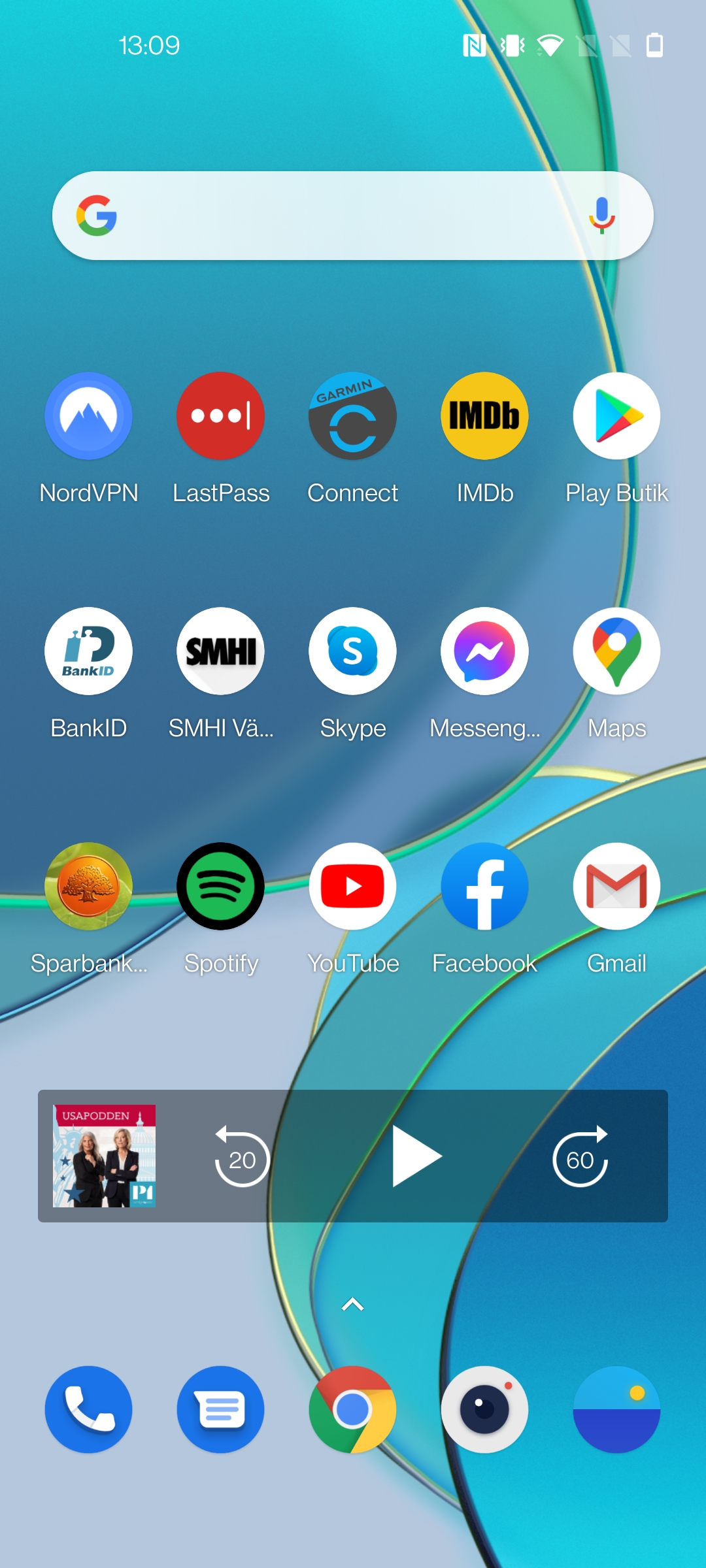
Task: Rewind the podcast 20 seconds
Action: [242, 1157]
